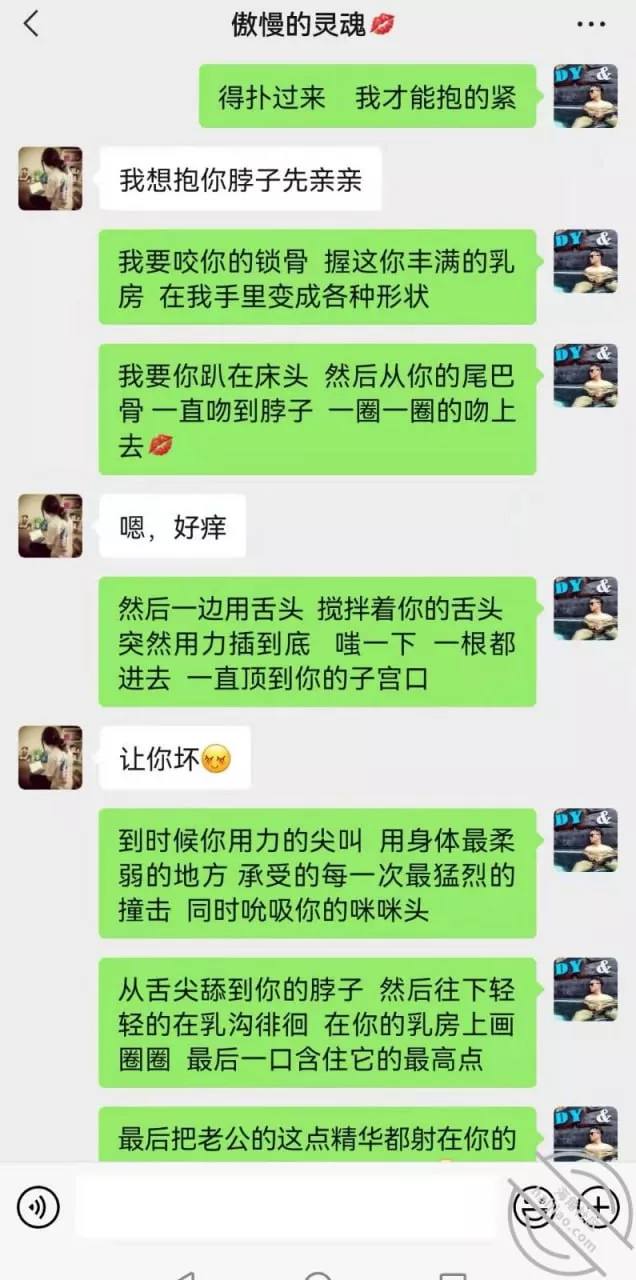
Task: Open own avatar beside "得扑过来" message
Action: (585, 96)
